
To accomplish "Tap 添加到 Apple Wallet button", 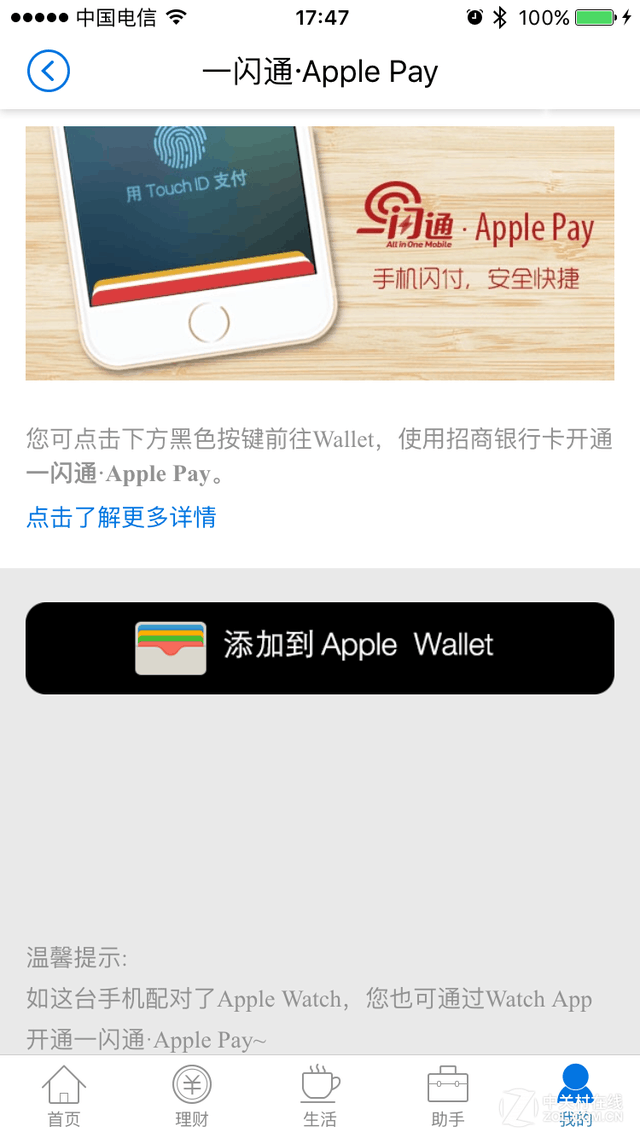I will pyautogui.click(x=320, y=647).
